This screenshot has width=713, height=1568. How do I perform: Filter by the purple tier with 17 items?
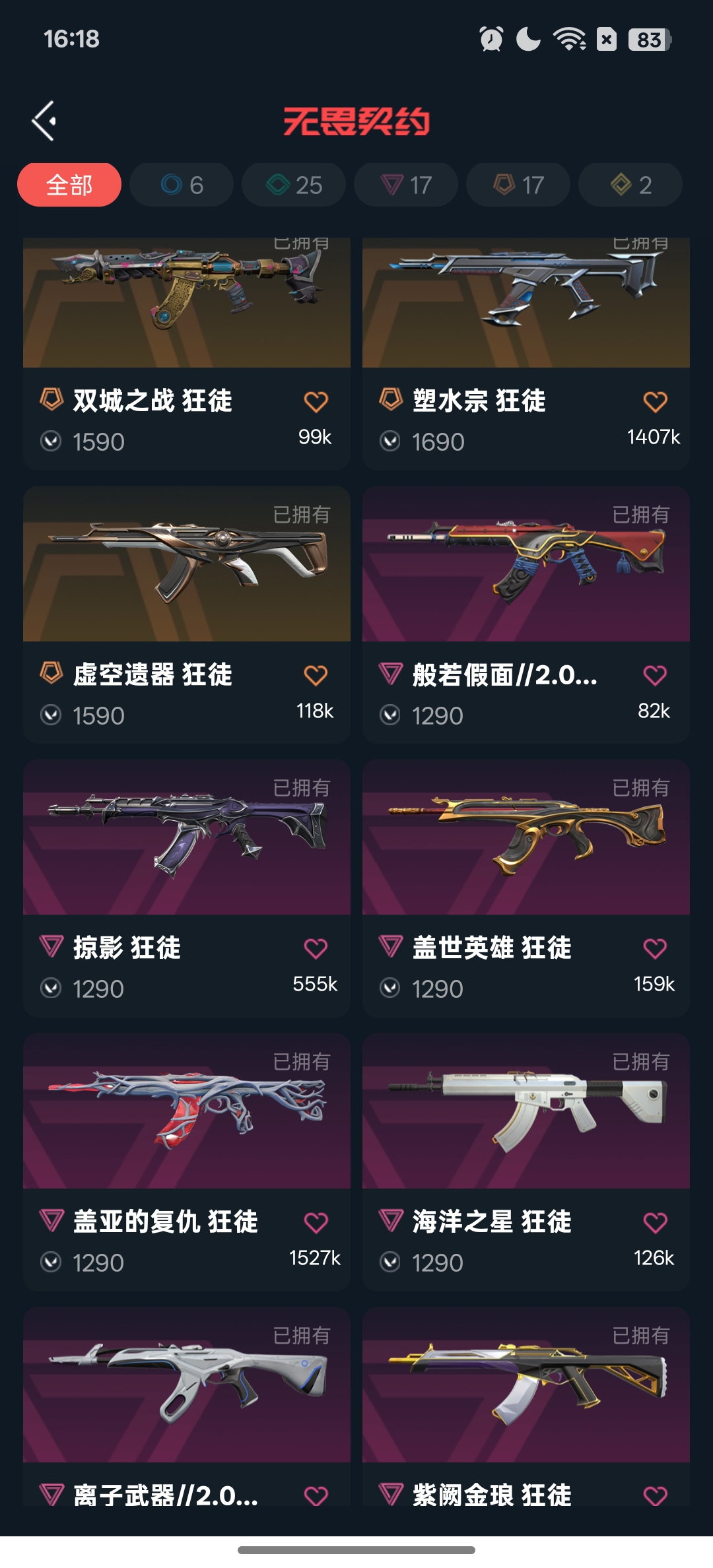(406, 185)
